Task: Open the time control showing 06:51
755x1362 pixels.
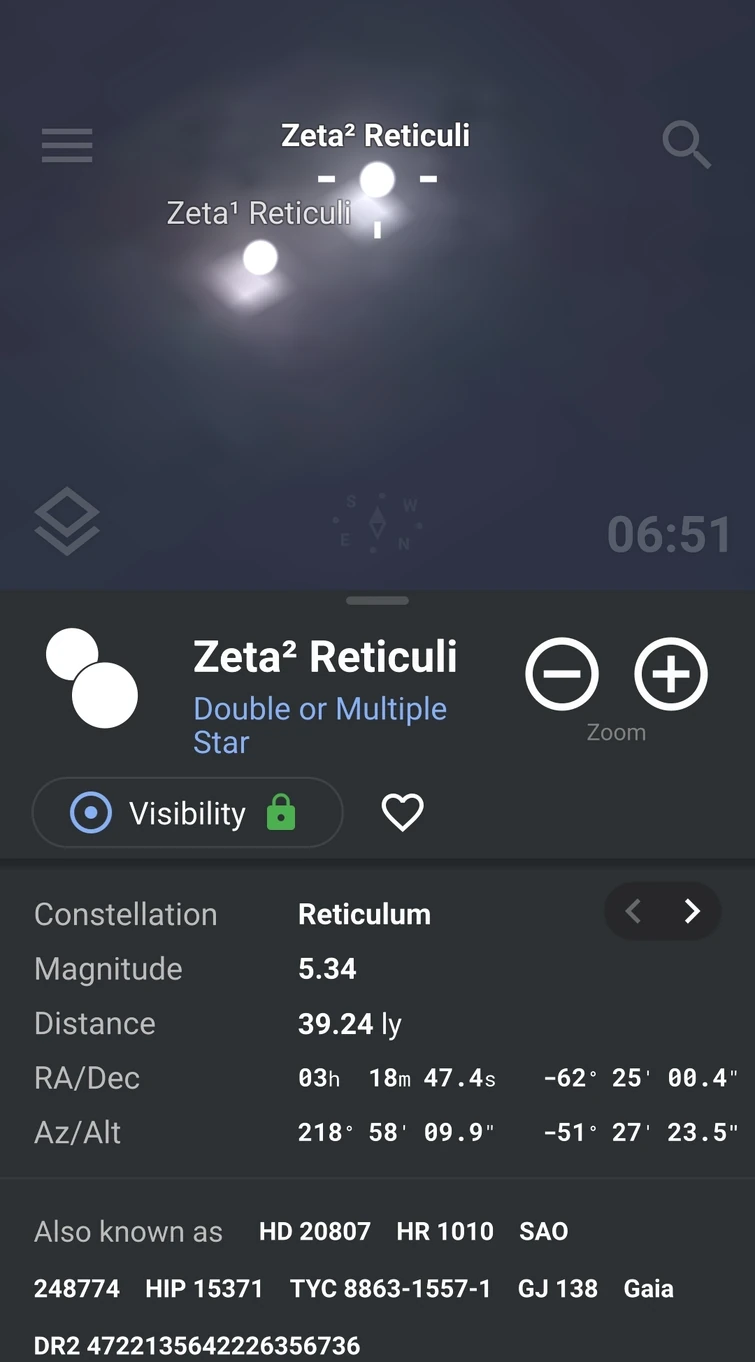Action: 669,534
